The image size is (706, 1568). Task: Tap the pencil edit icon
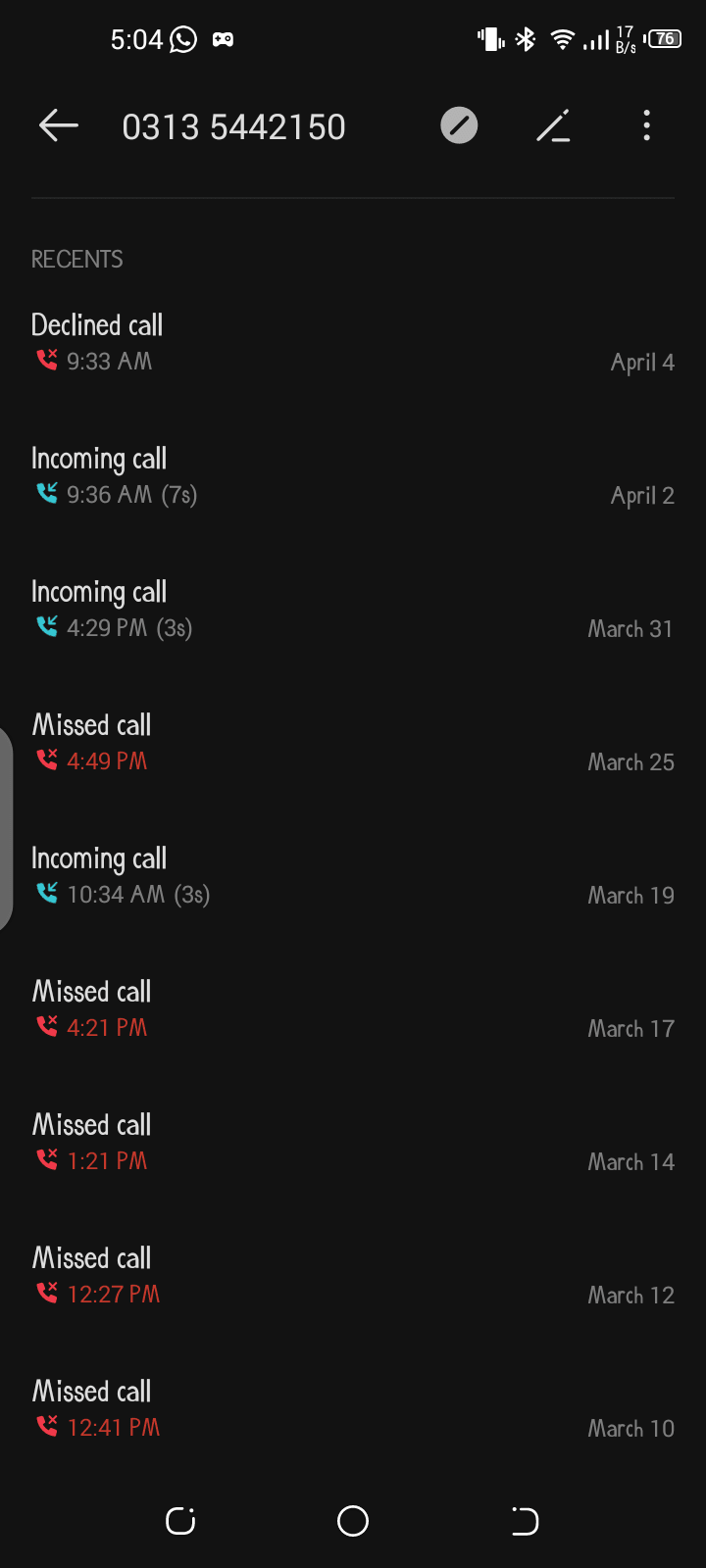coord(554,125)
